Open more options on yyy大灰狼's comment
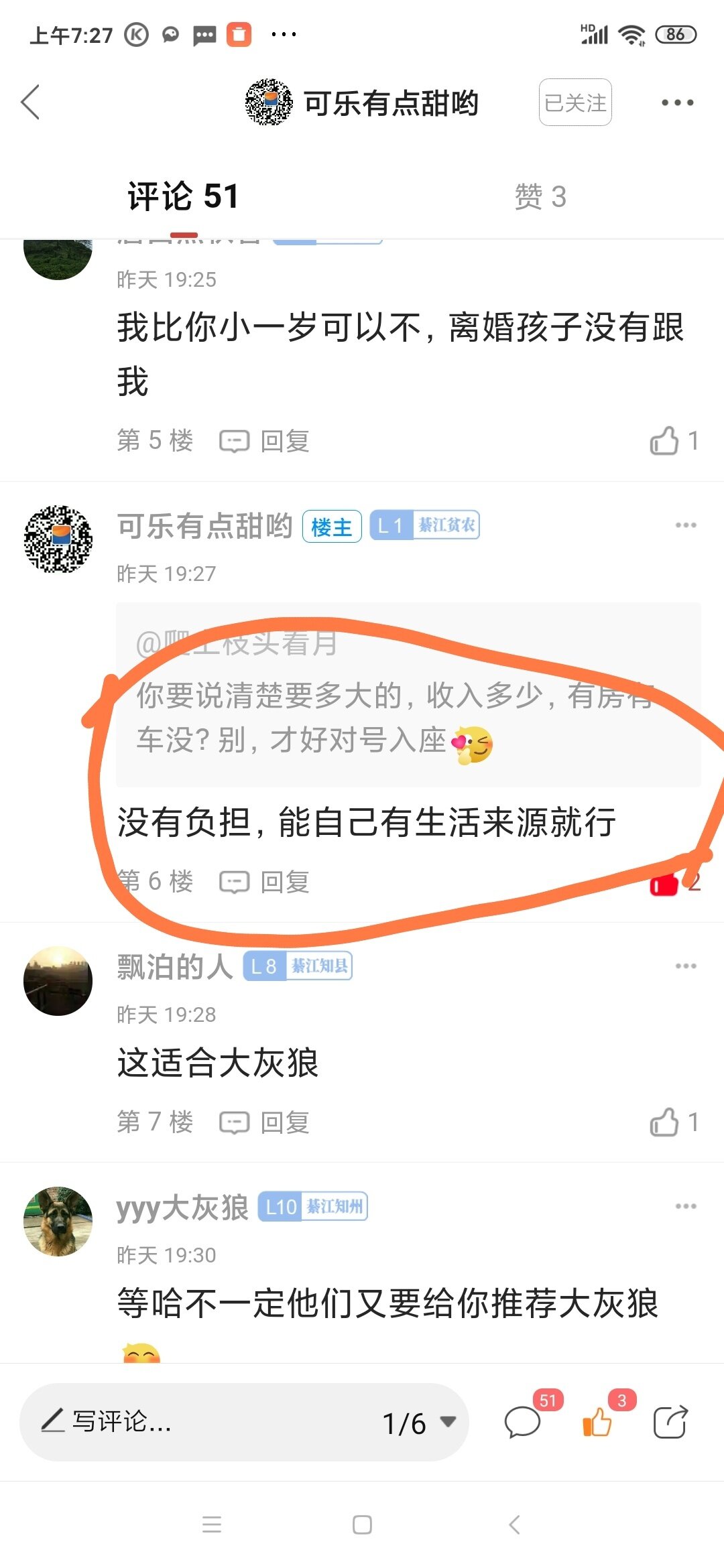 [685, 1206]
